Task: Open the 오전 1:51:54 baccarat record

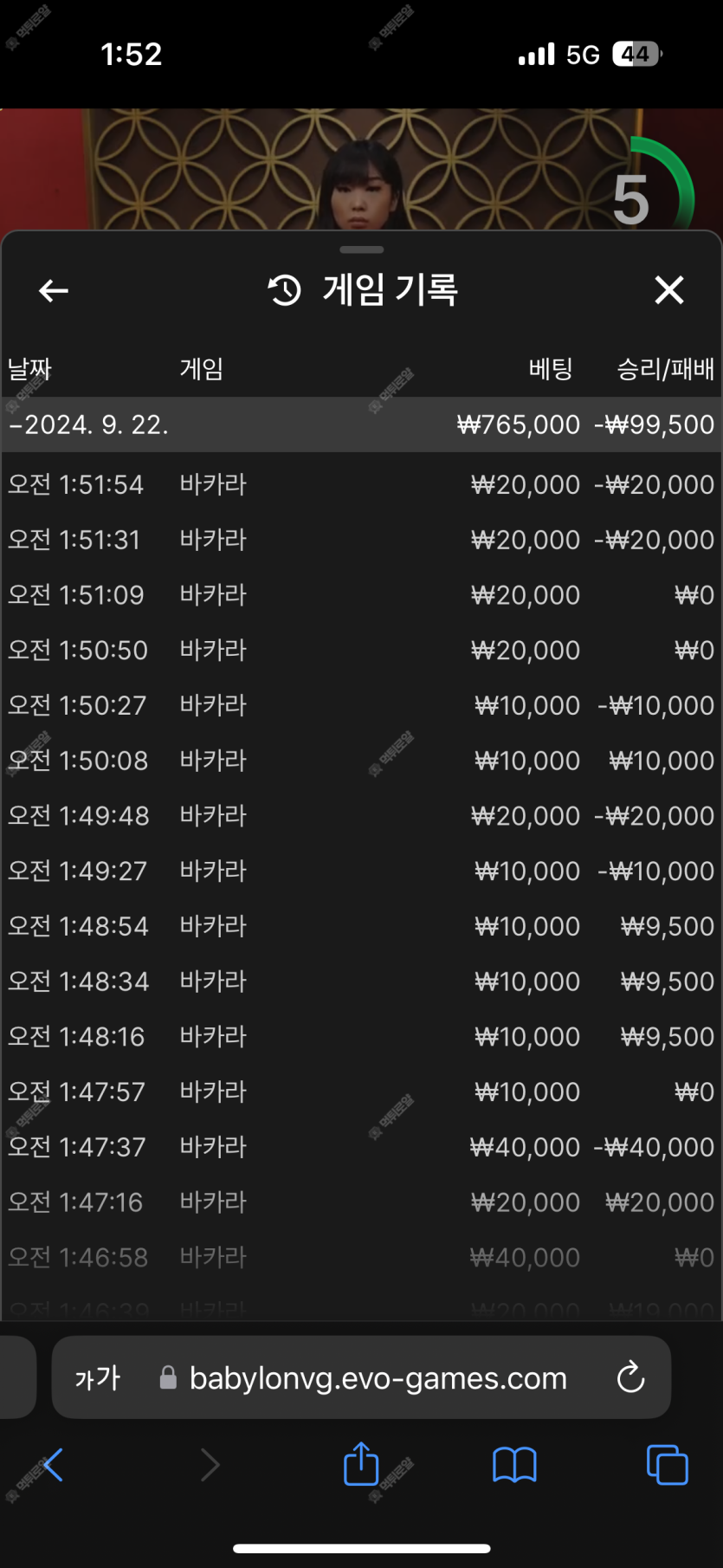Action: tap(362, 484)
